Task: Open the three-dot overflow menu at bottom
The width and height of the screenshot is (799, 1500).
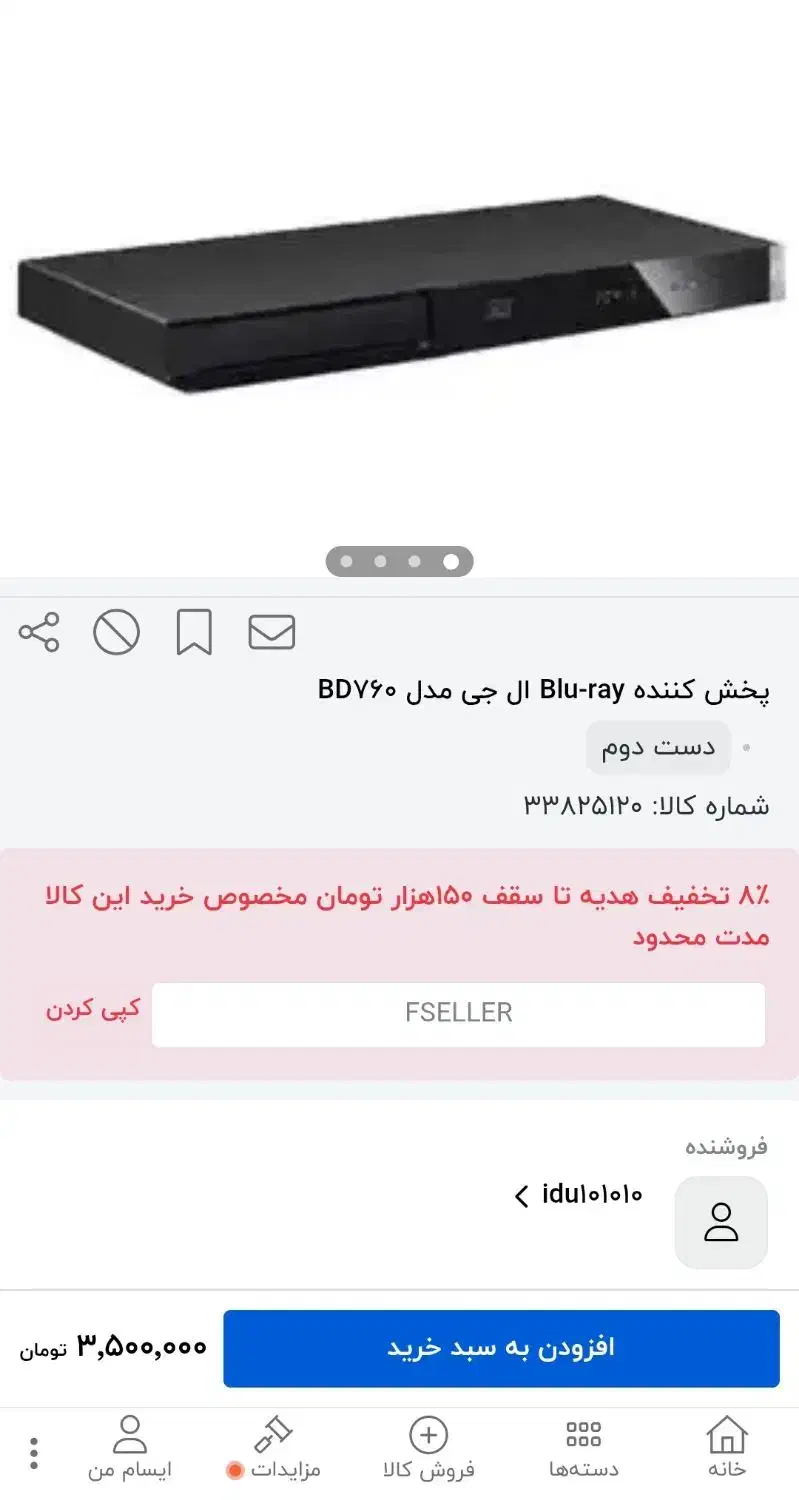Action: pyautogui.click(x=33, y=1450)
